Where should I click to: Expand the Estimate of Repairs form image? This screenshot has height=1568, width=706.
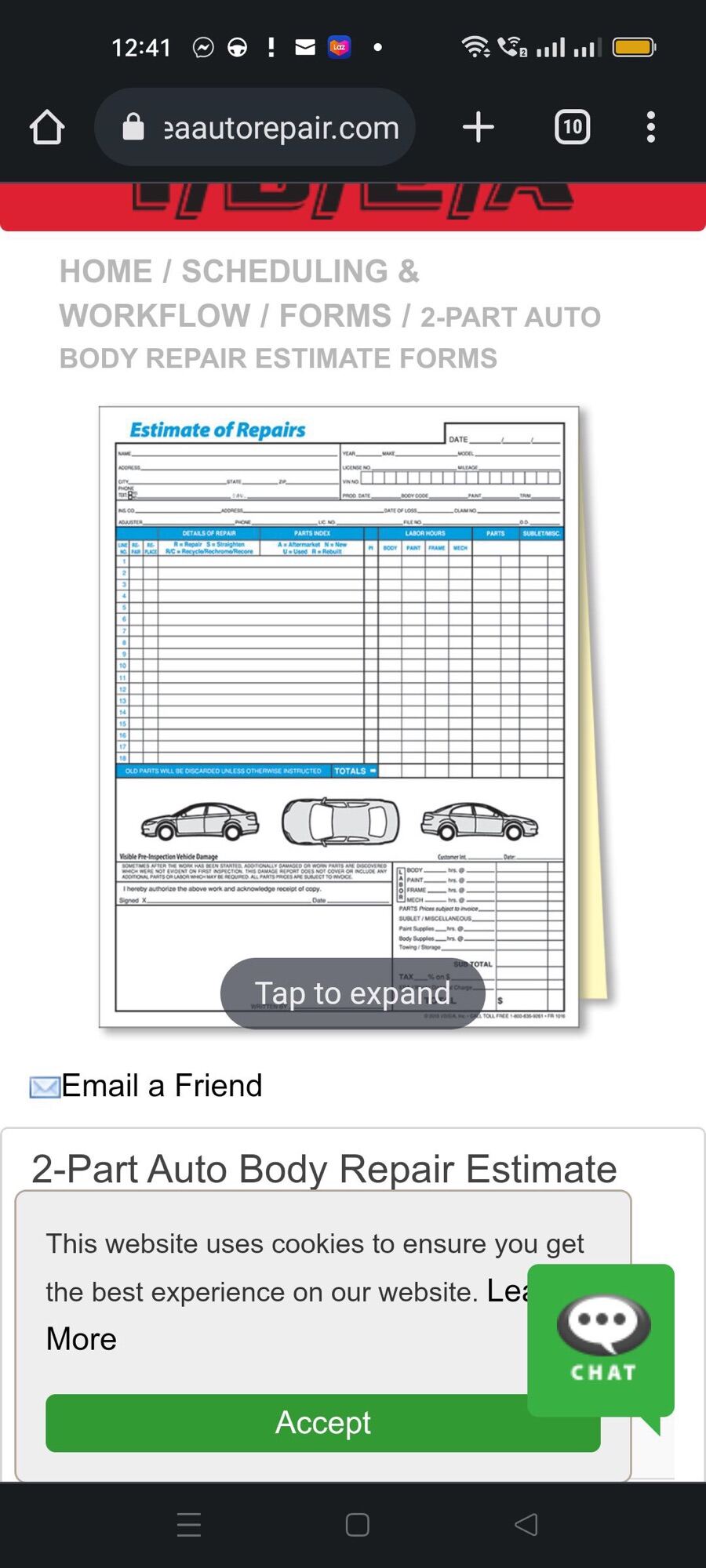[352, 993]
